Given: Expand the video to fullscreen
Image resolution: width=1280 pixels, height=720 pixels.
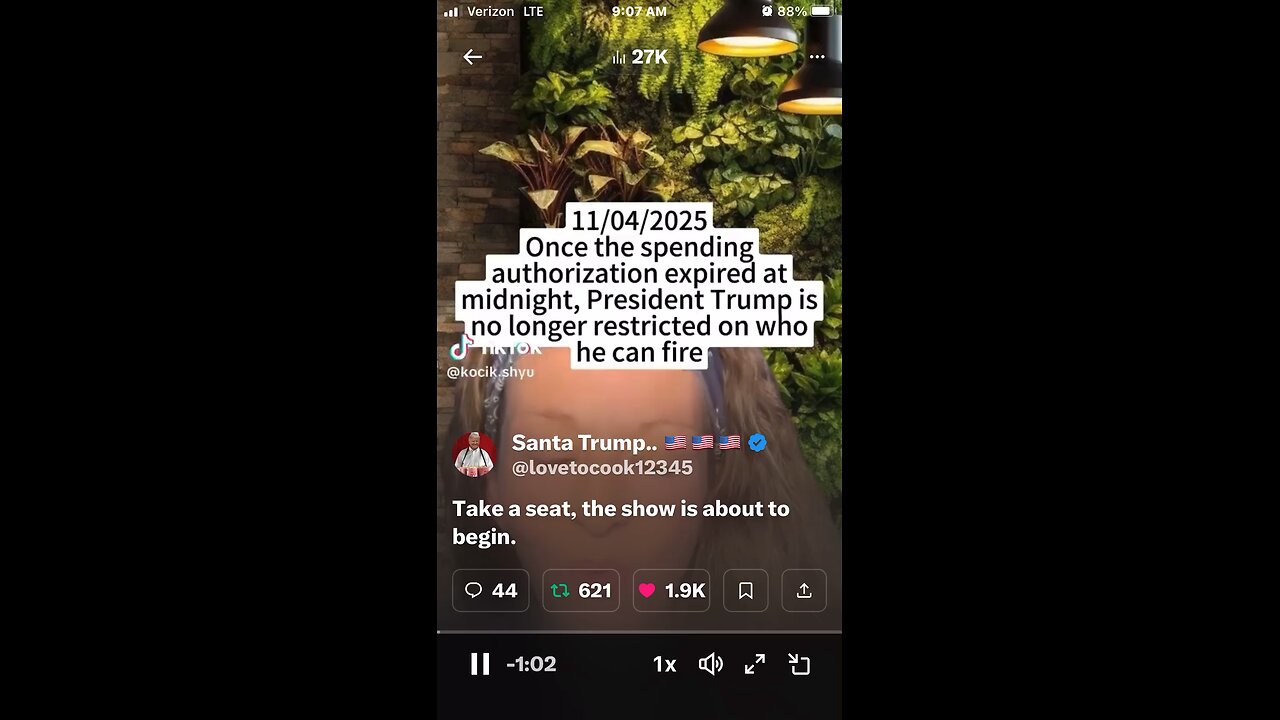Looking at the screenshot, I should coord(755,664).
